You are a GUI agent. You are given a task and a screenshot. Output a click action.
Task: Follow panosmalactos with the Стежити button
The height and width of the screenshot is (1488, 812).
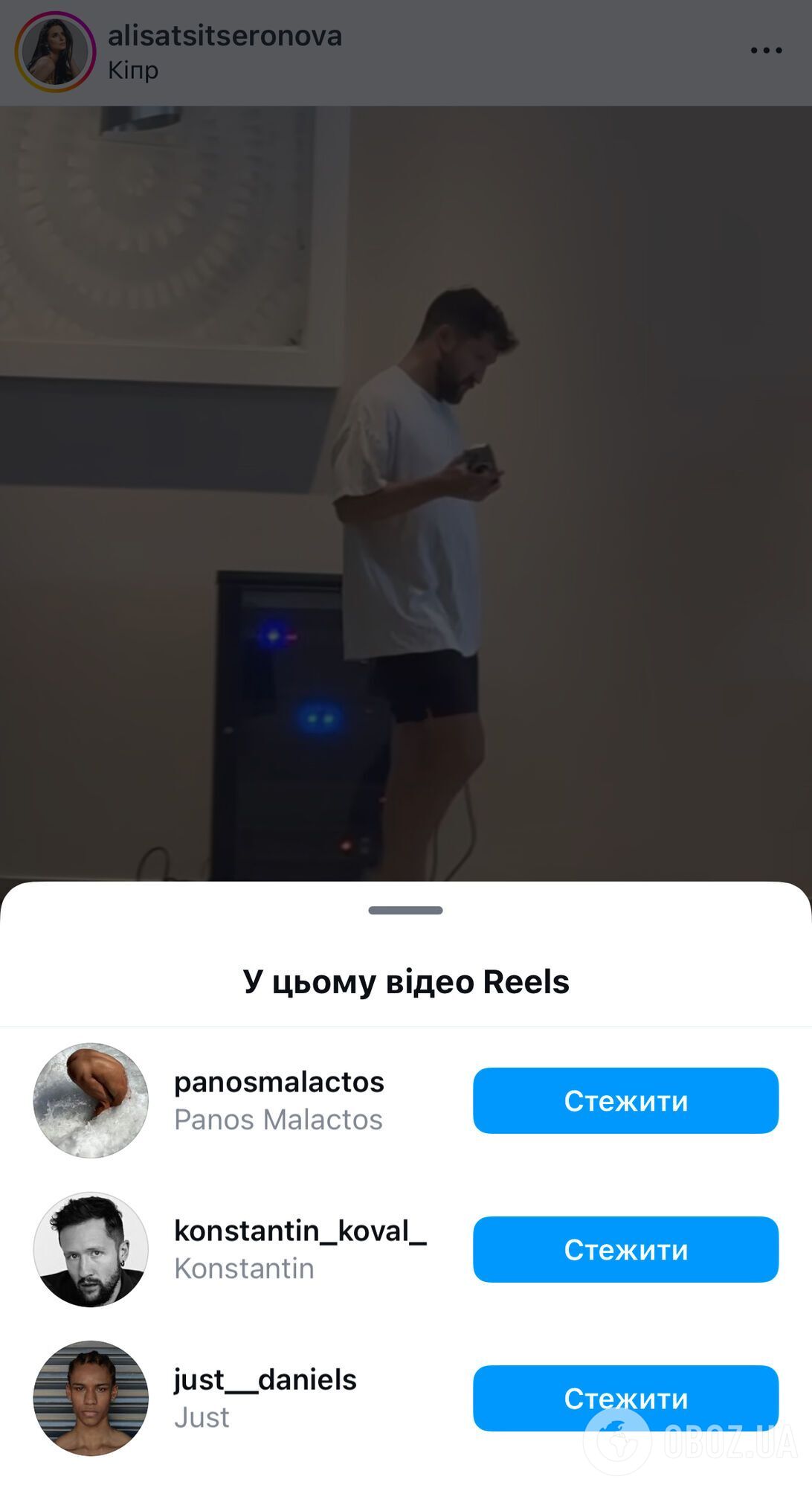click(x=625, y=1100)
